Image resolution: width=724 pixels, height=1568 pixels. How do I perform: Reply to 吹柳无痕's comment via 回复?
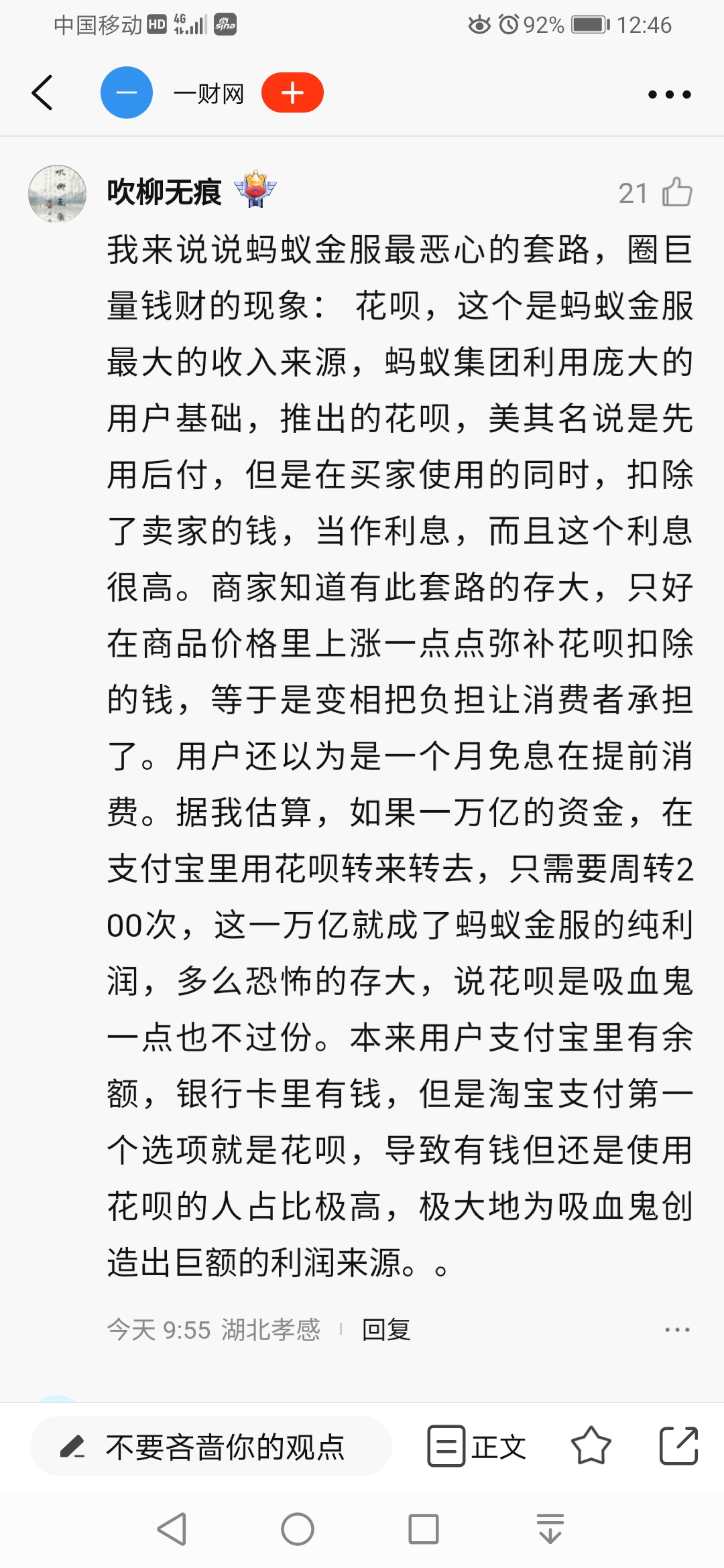tap(386, 1329)
